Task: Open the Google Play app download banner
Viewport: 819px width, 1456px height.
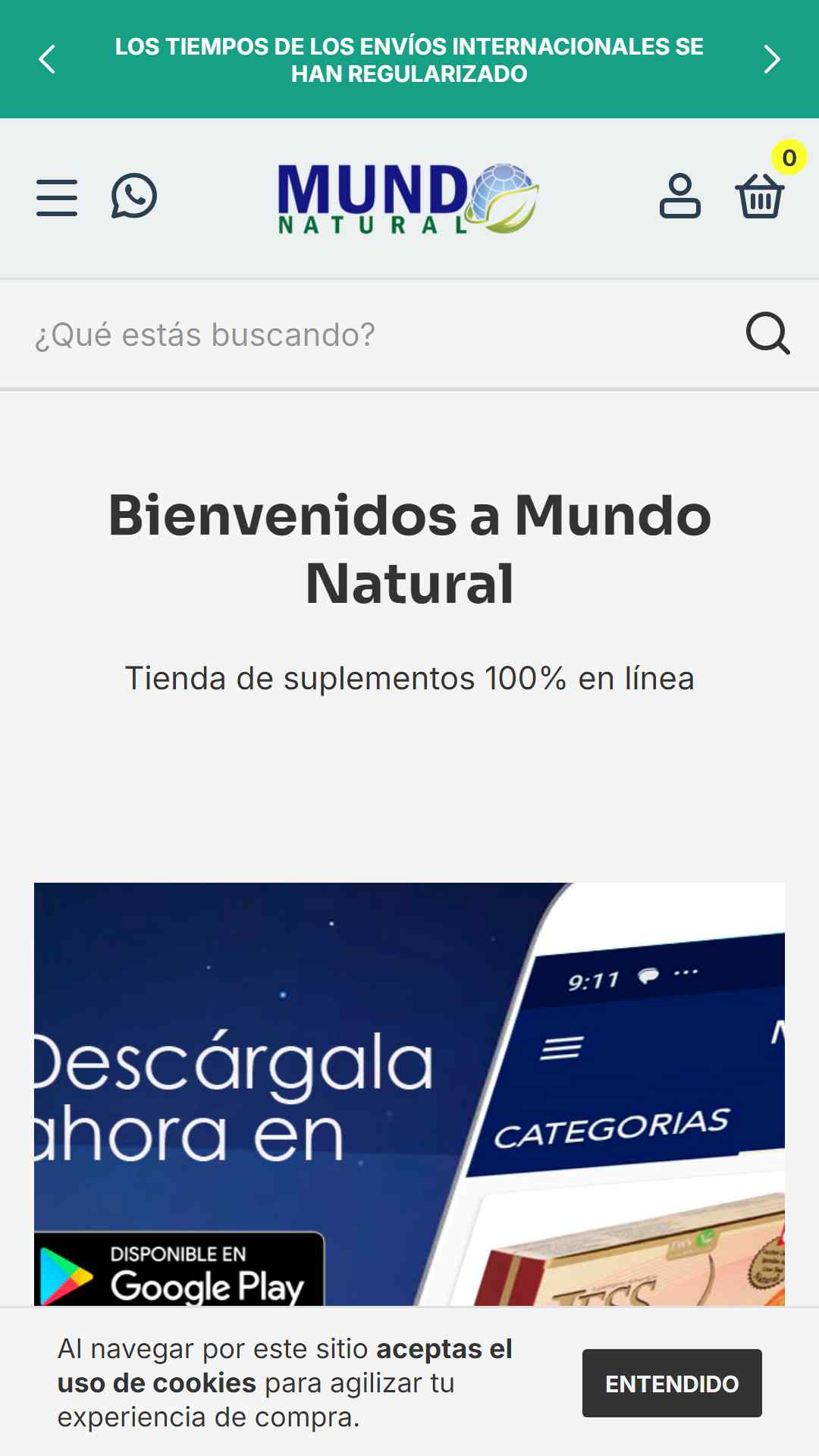Action: click(409, 1094)
